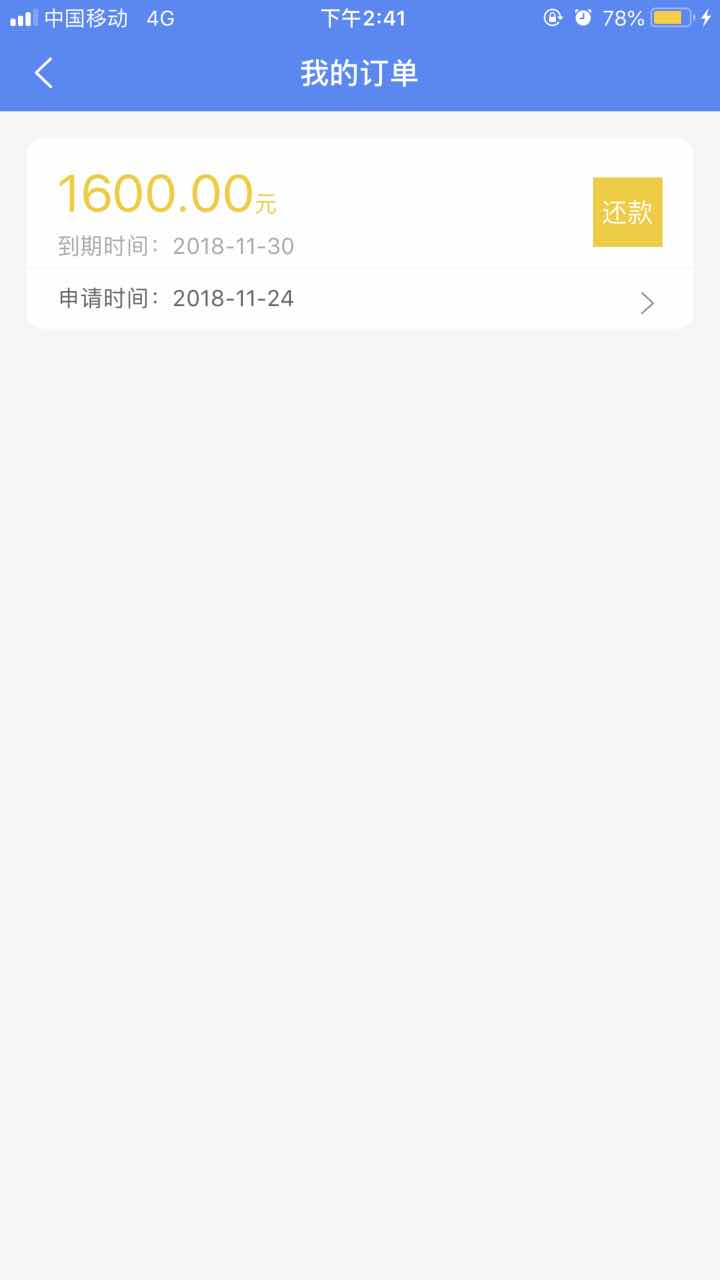Tap the yellow 还款 repayment button

[x=627, y=212]
